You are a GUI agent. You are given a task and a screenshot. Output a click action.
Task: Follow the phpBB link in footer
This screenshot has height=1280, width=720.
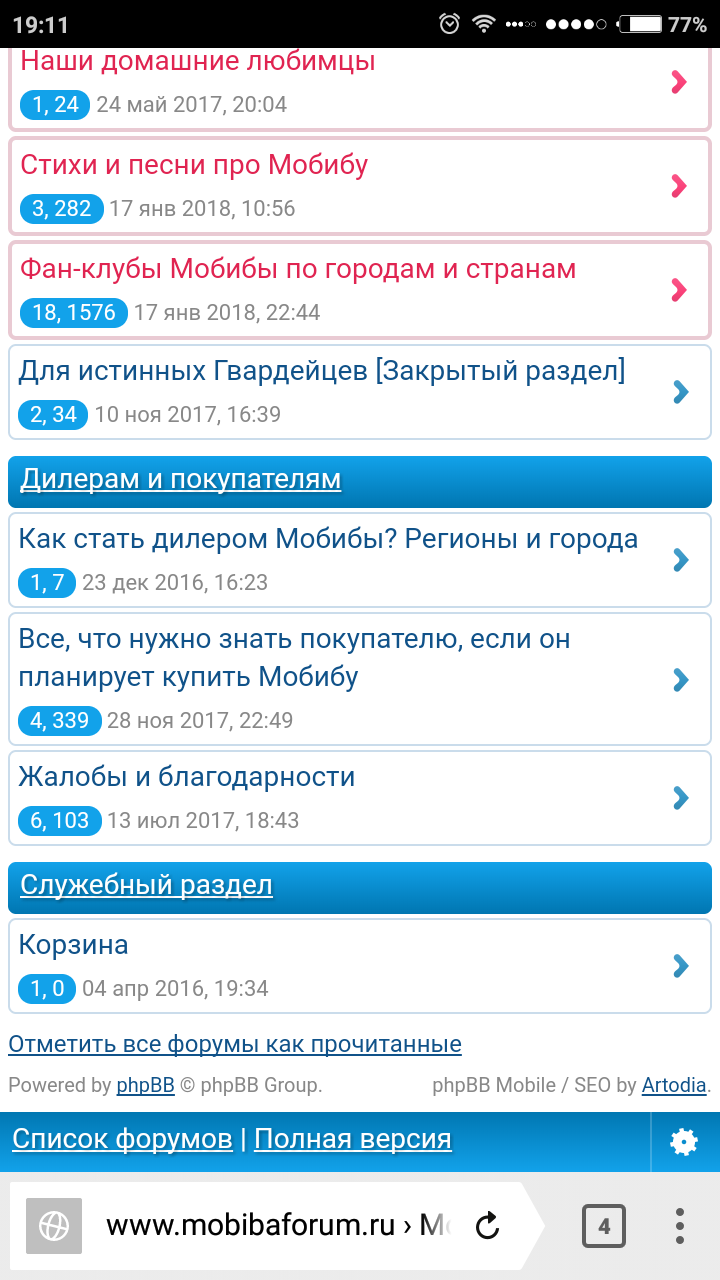tap(146, 1085)
